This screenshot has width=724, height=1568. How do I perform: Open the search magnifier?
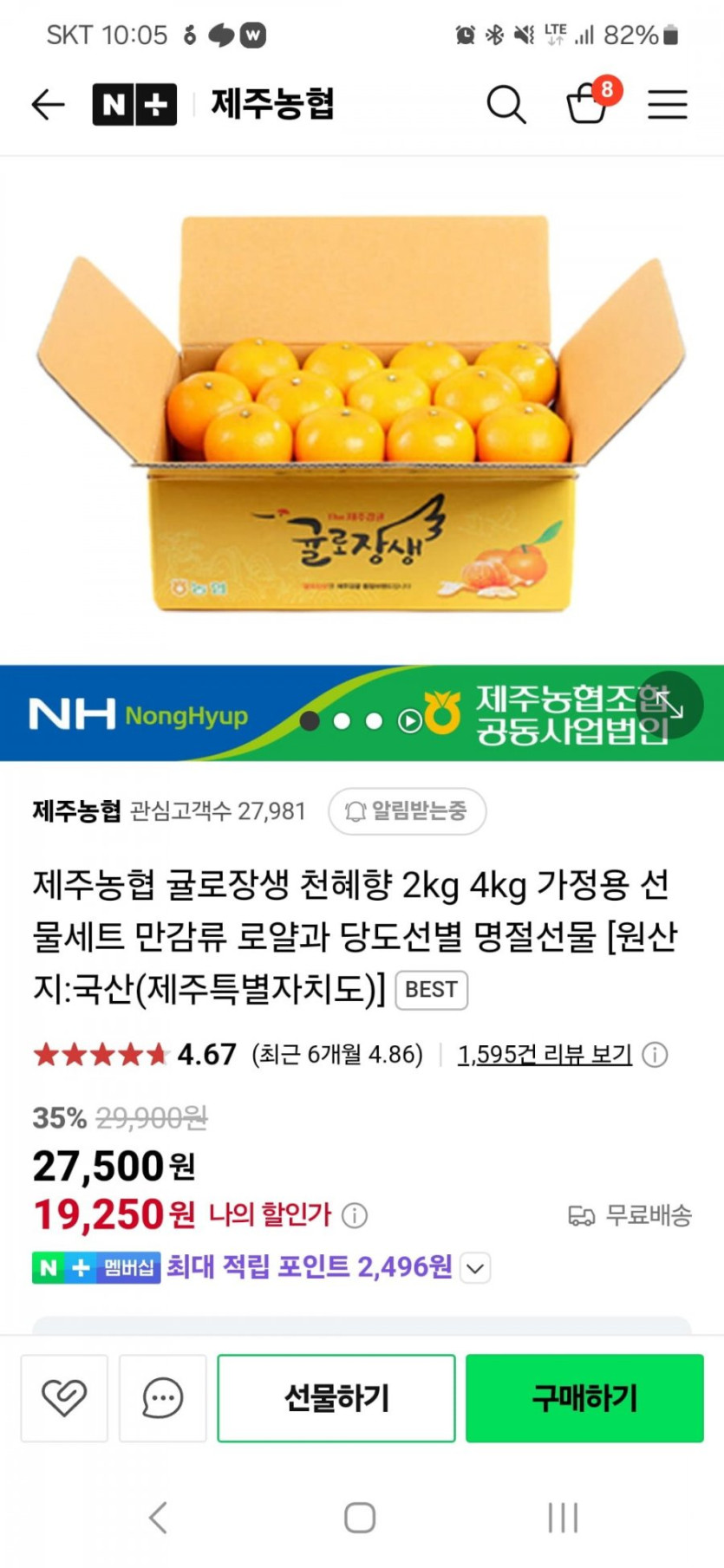tap(505, 105)
